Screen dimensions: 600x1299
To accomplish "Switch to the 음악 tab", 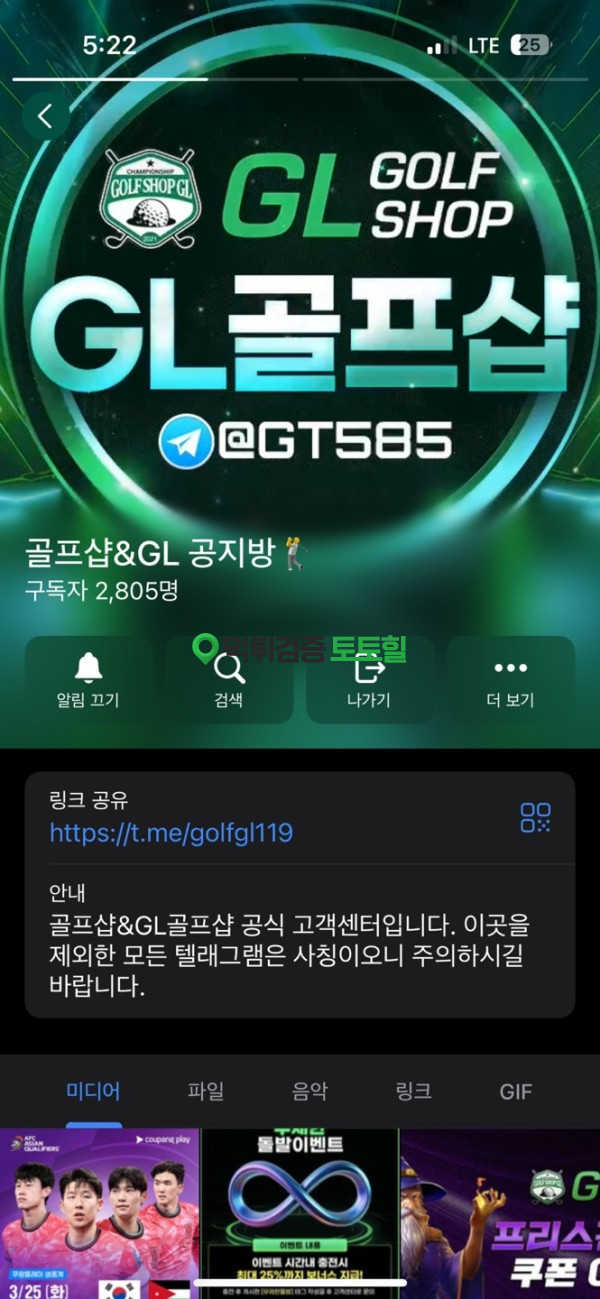I will point(309,1091).
